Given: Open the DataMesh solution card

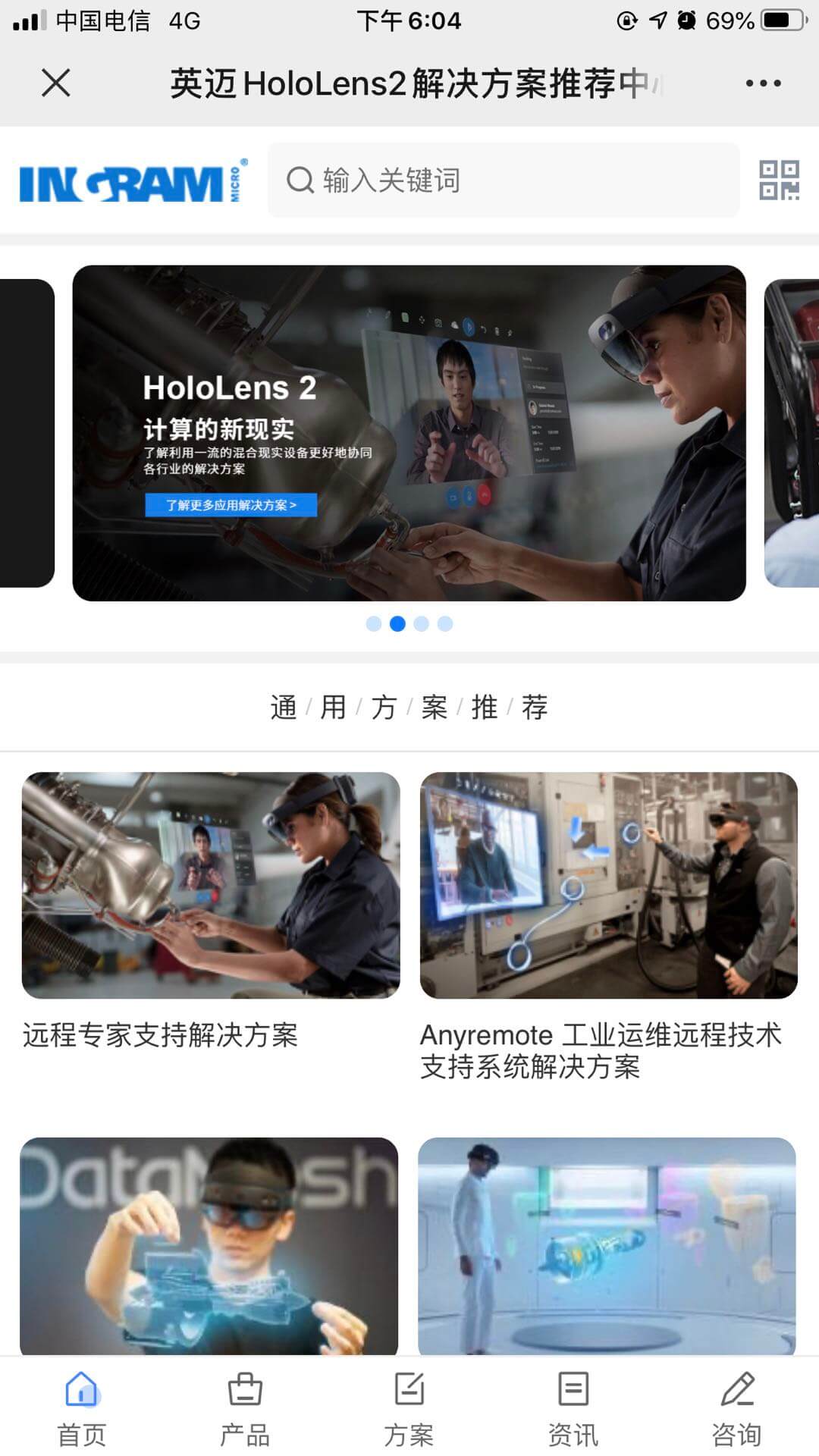Looking at the screenshot, I should (x=209, y=1245).
